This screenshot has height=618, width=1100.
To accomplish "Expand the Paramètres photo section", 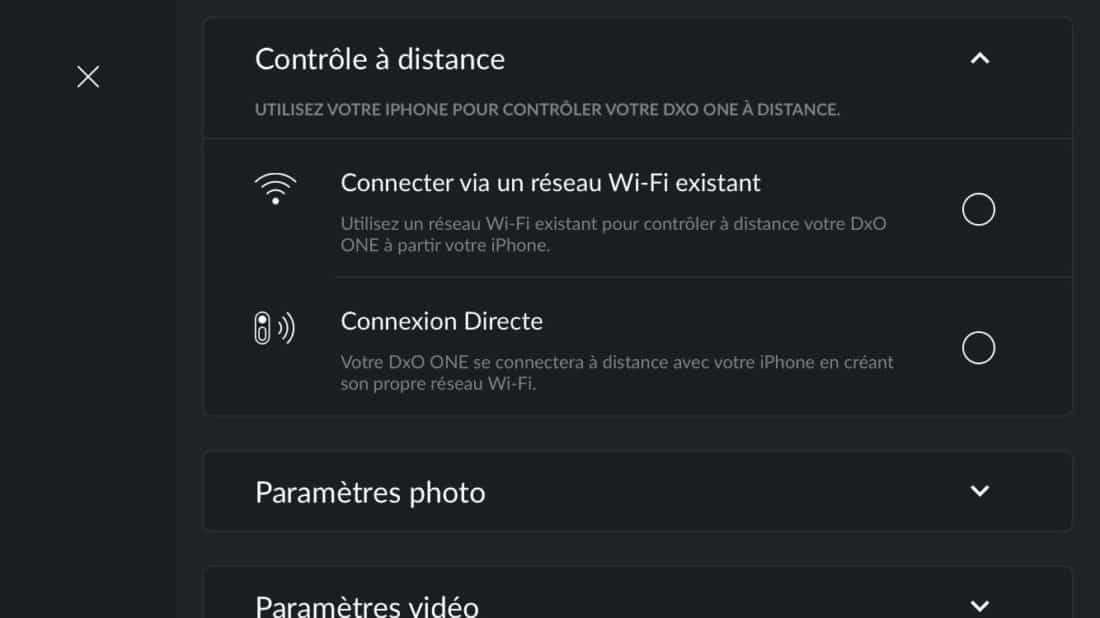I will pos(979,491).
